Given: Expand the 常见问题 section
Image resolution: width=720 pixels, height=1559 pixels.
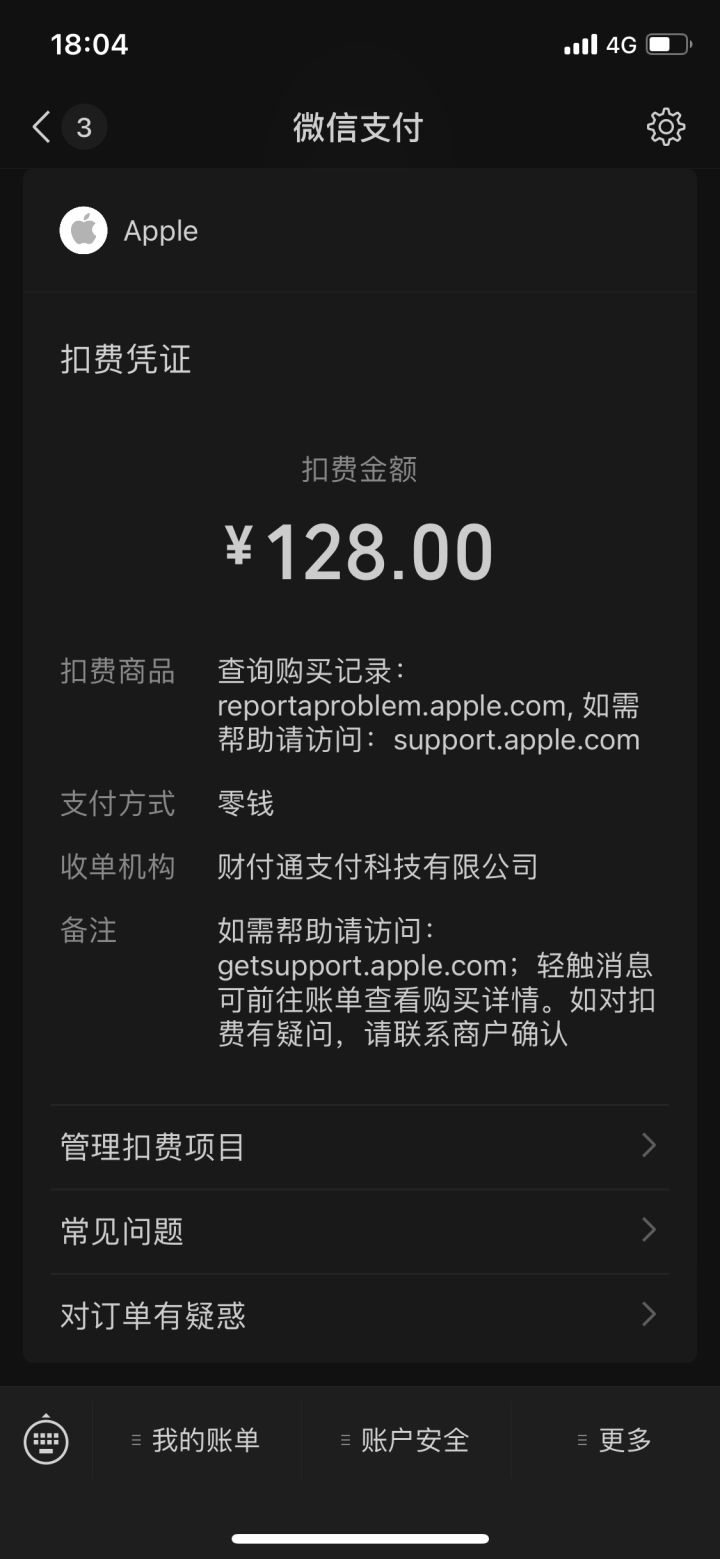Looking at the screenshot, I should point(360,1230).
